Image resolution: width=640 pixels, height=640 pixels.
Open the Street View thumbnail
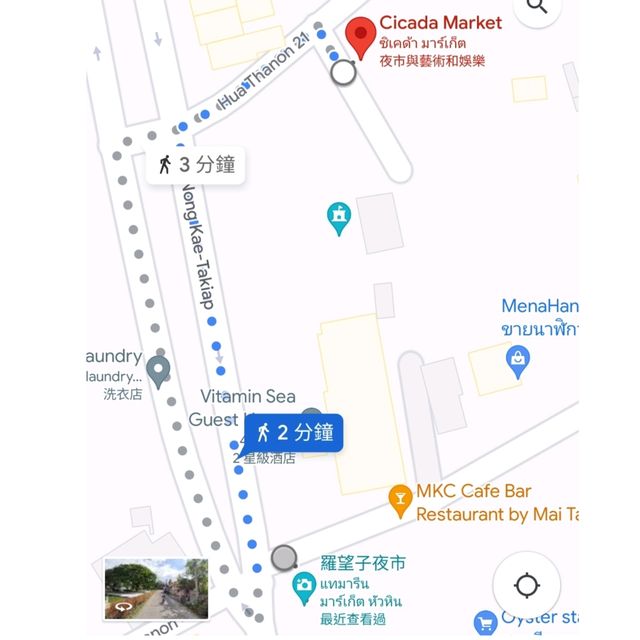click(x=156, y=589)
